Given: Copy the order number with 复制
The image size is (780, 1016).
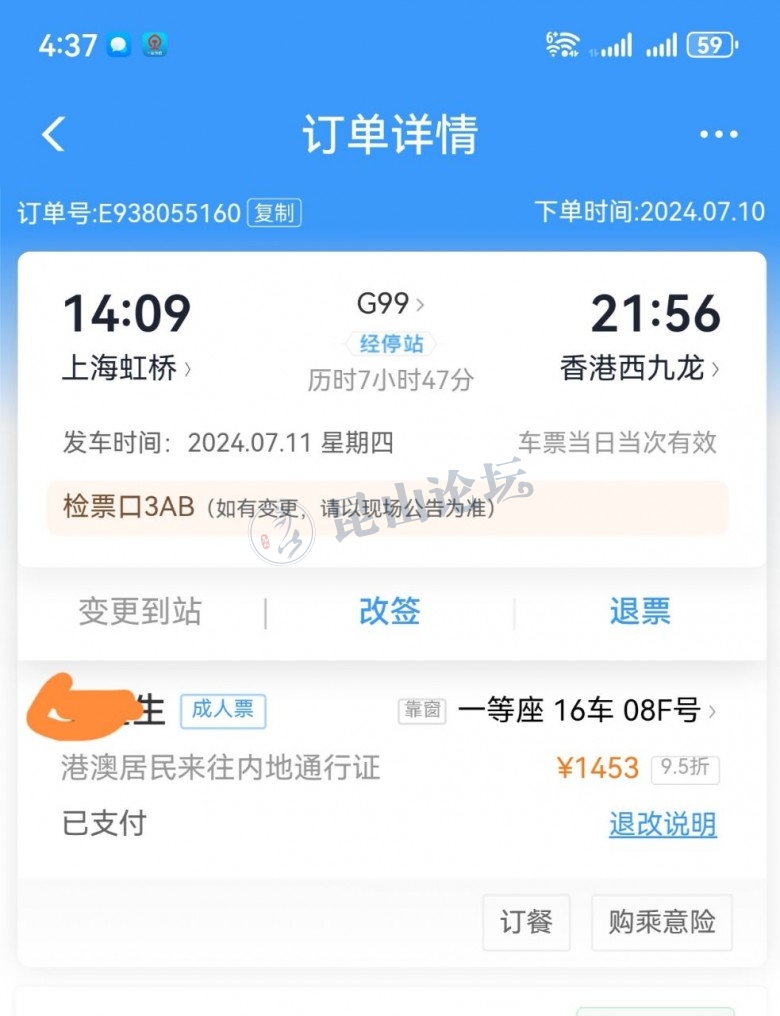Looking at the screenshot, I should pos(274,213).
